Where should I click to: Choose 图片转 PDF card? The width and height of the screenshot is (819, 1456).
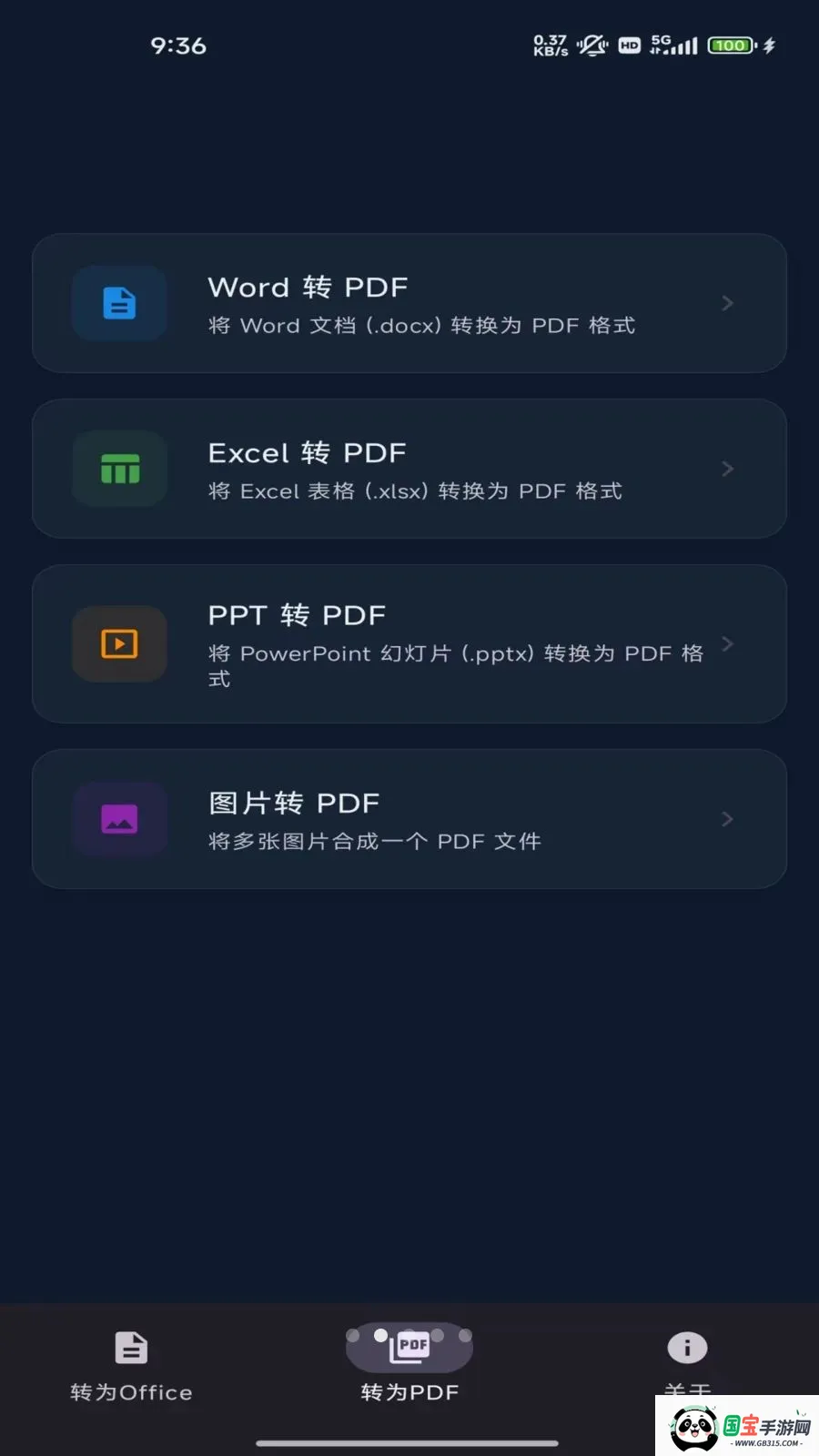(x=409, y=819)
